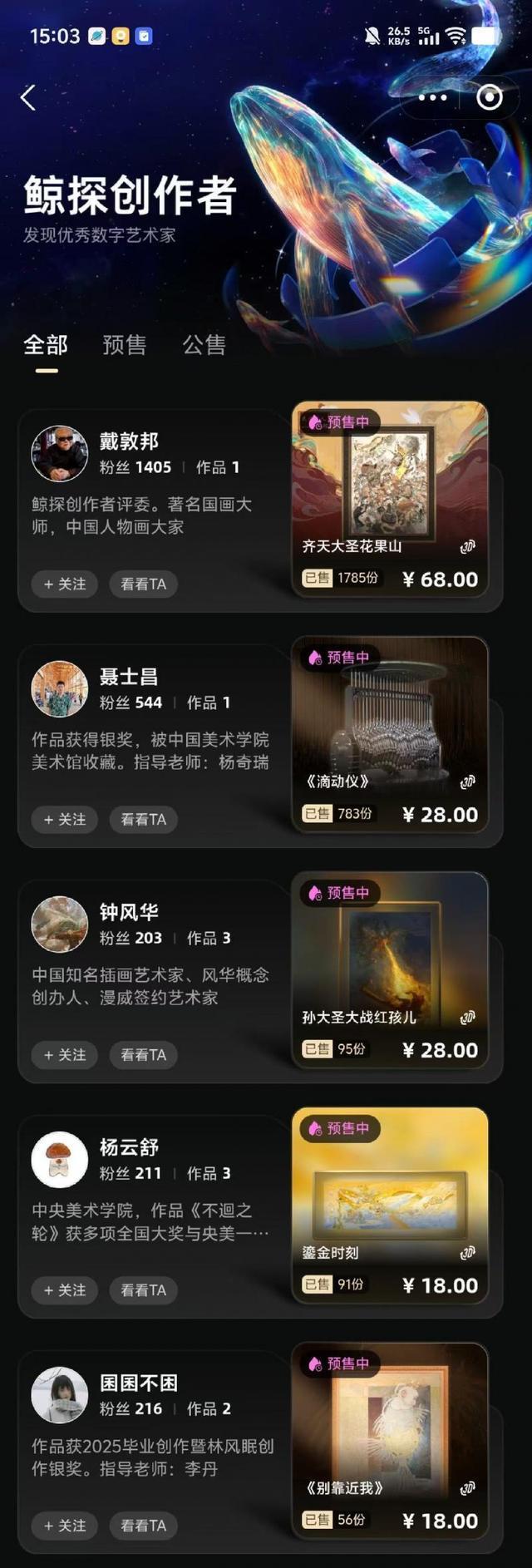The width and height of the screenshot is (532, 1568).
Task: Follow creator 杨云舒
Action: tap(65, 1290)
